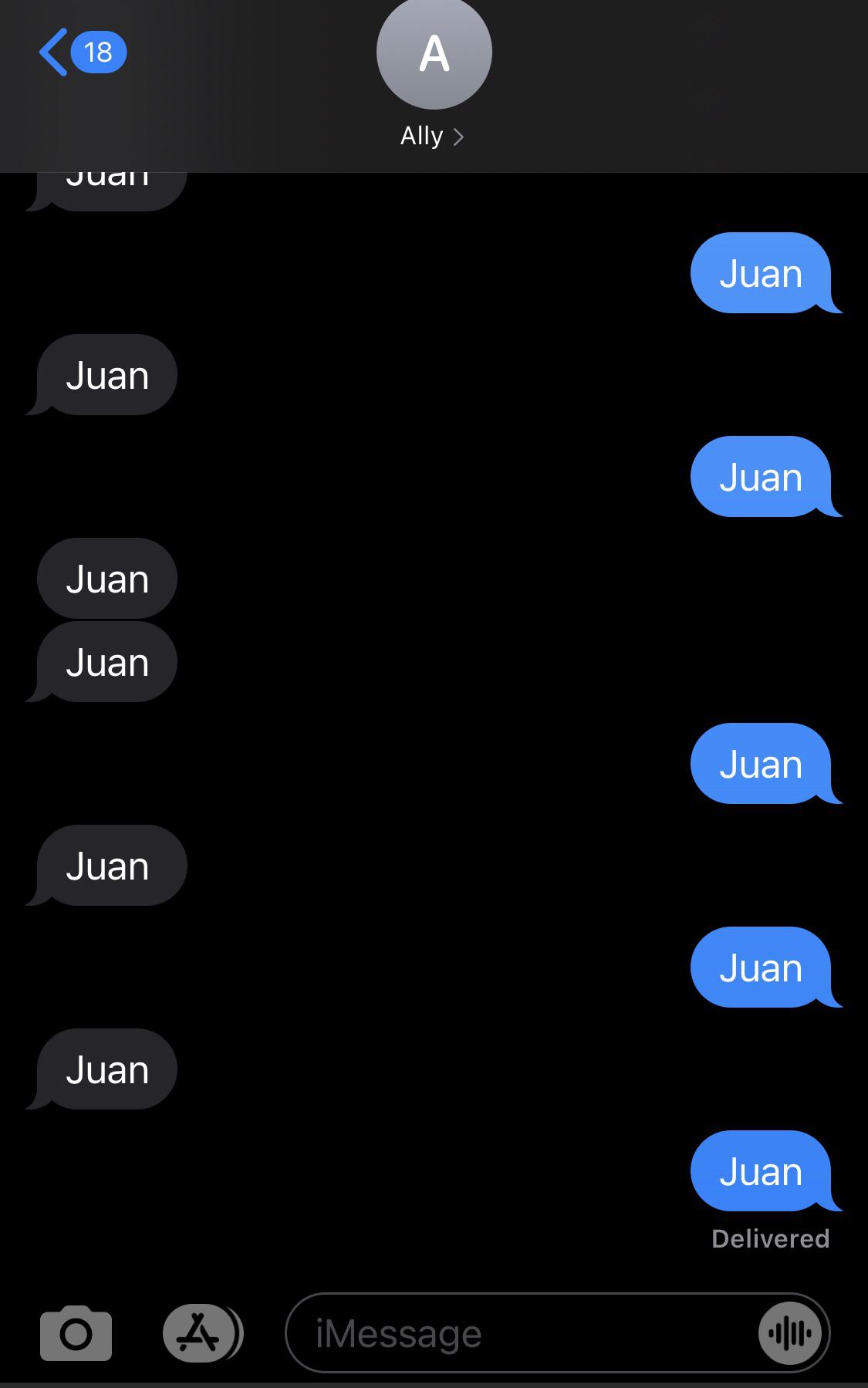This screenshot has height=1388, width=868.
Task: Open the camera icon beside the message field
Action: click(75, 1332)
